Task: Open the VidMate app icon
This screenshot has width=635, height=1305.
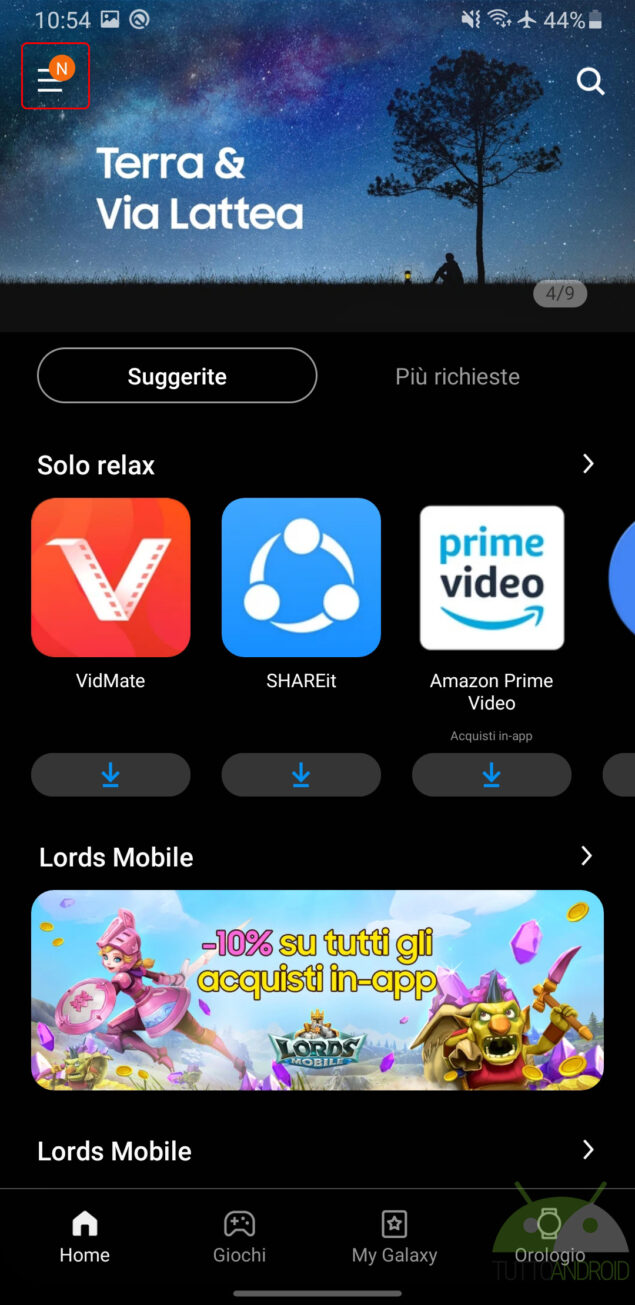Action: click(x=111, y=578)
